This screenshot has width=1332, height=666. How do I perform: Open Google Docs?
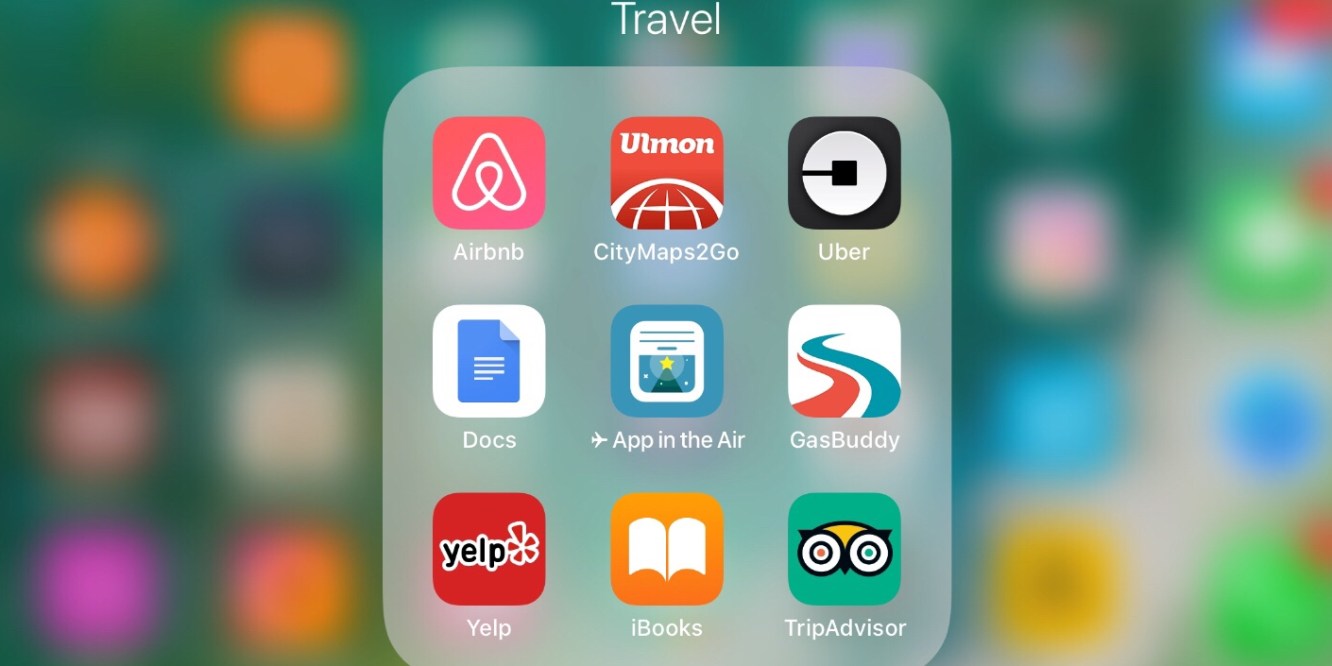488,361
